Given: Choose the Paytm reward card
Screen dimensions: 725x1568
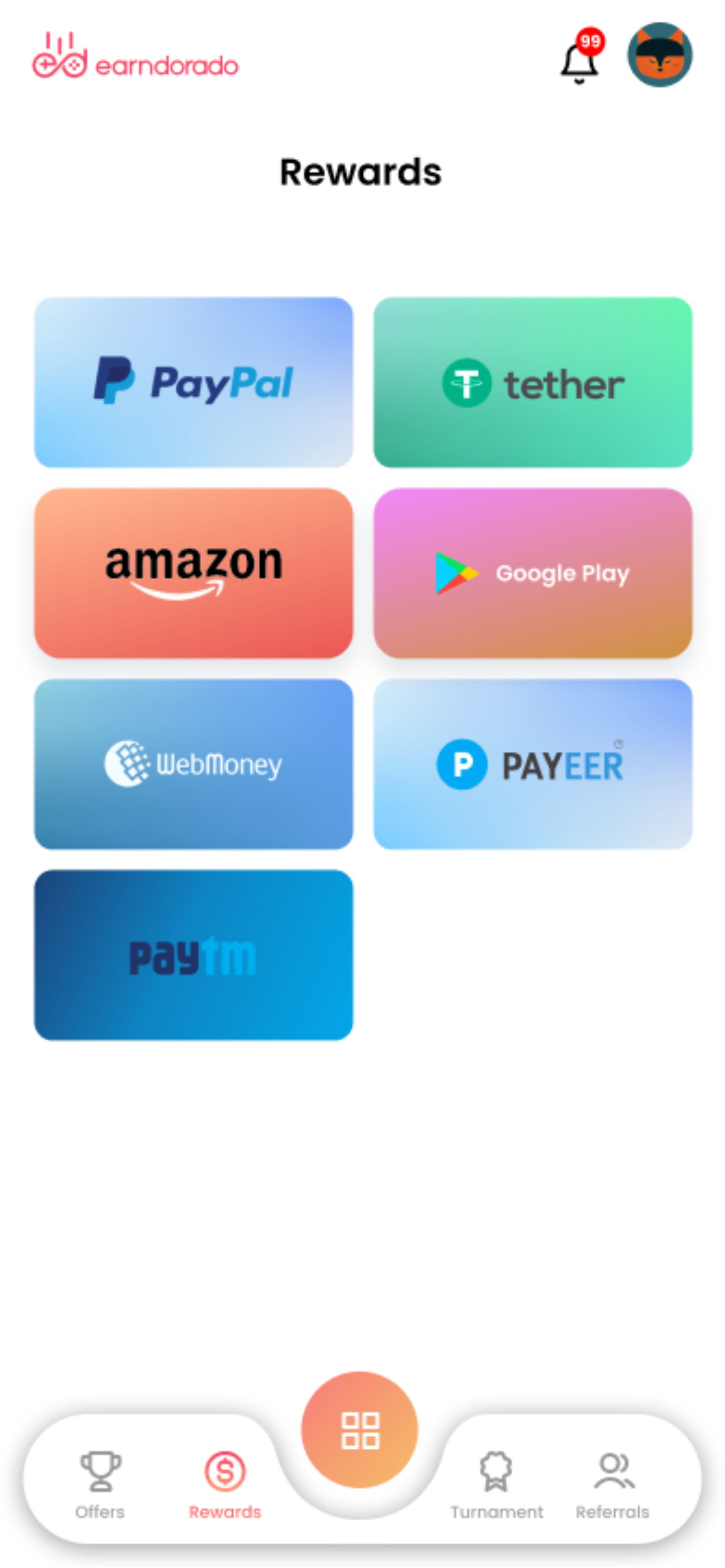Looking at the screenshot, I should tap(193, 954).
